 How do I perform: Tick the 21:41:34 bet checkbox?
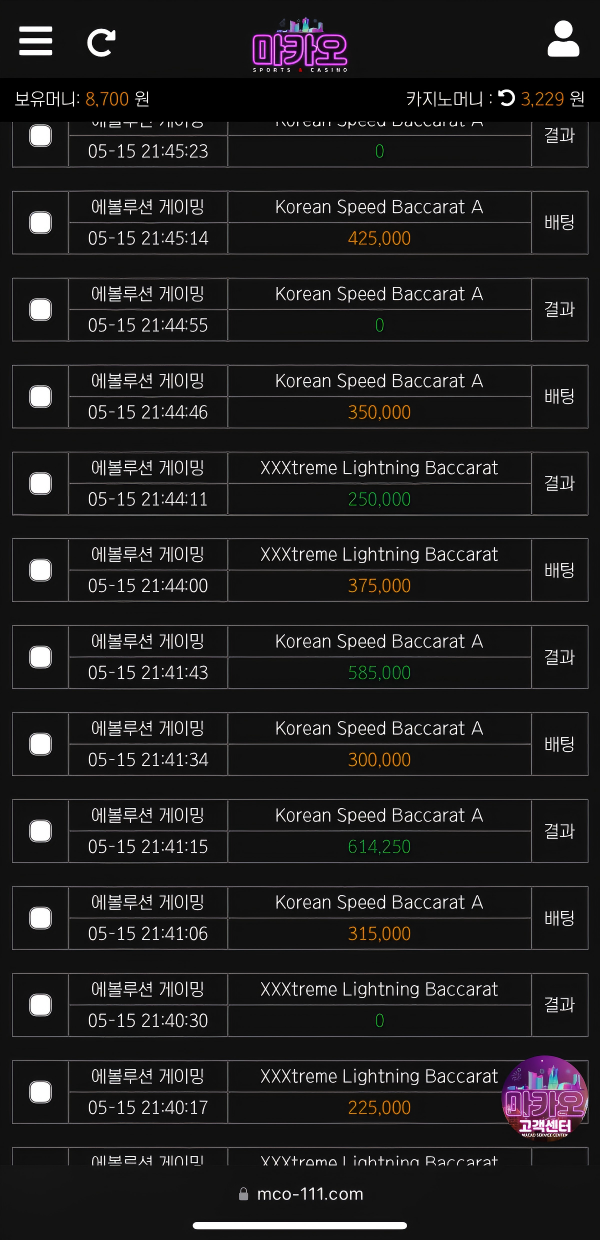40,744
